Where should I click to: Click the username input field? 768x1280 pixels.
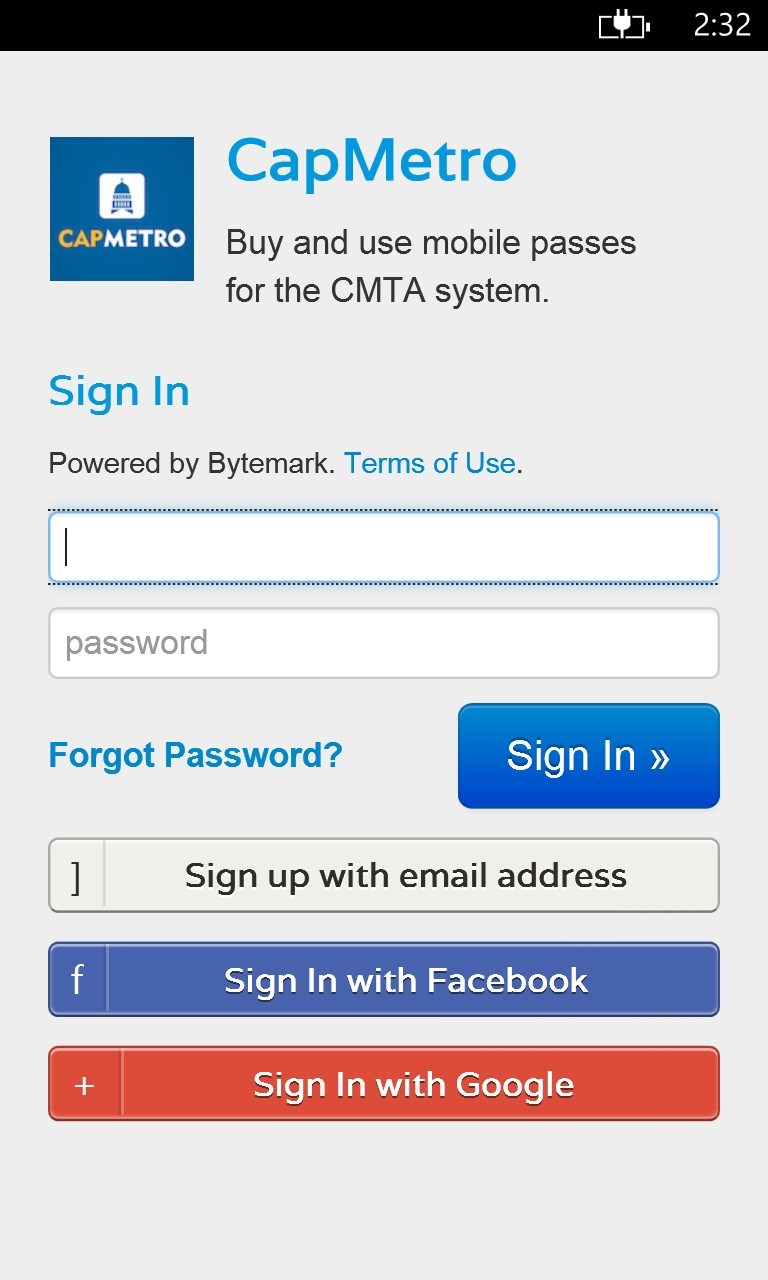[x=384, y=547]
